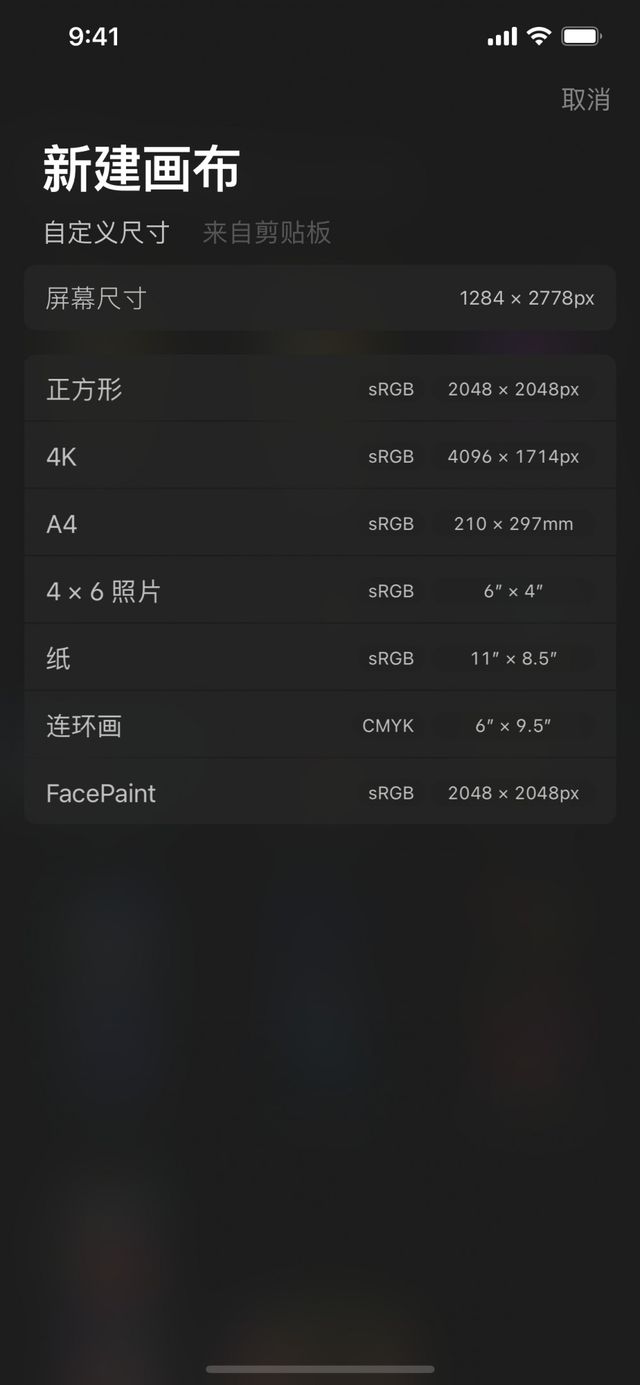This screenshot has width=640, height=1385.
Task: Tap 取消 to cancel new canvas
Action: pyautogui.click(x=585, y=100)
